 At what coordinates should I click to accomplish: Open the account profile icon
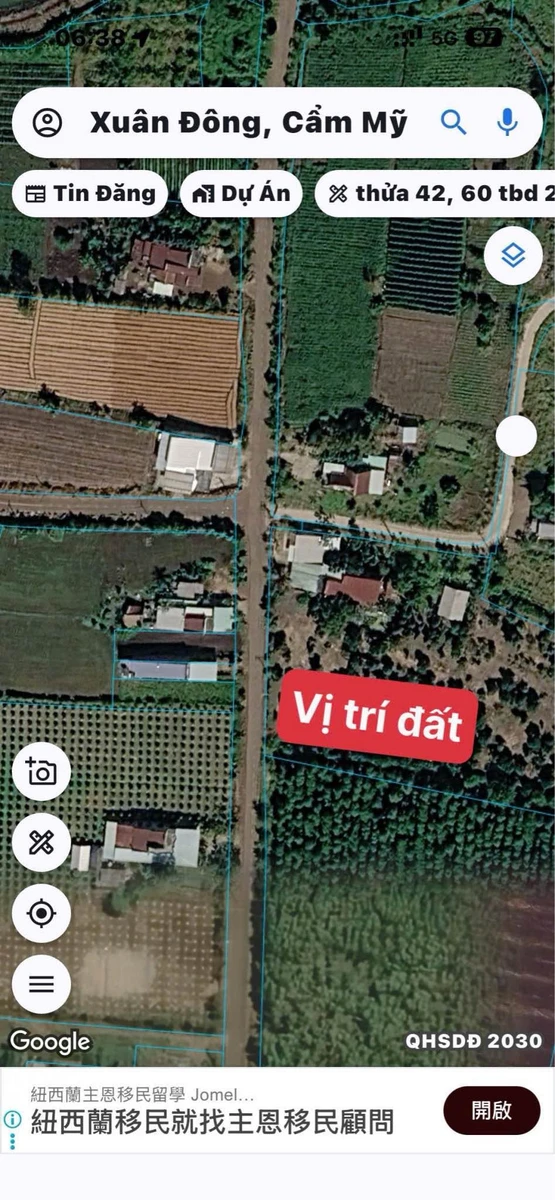[x=47, y=123]
